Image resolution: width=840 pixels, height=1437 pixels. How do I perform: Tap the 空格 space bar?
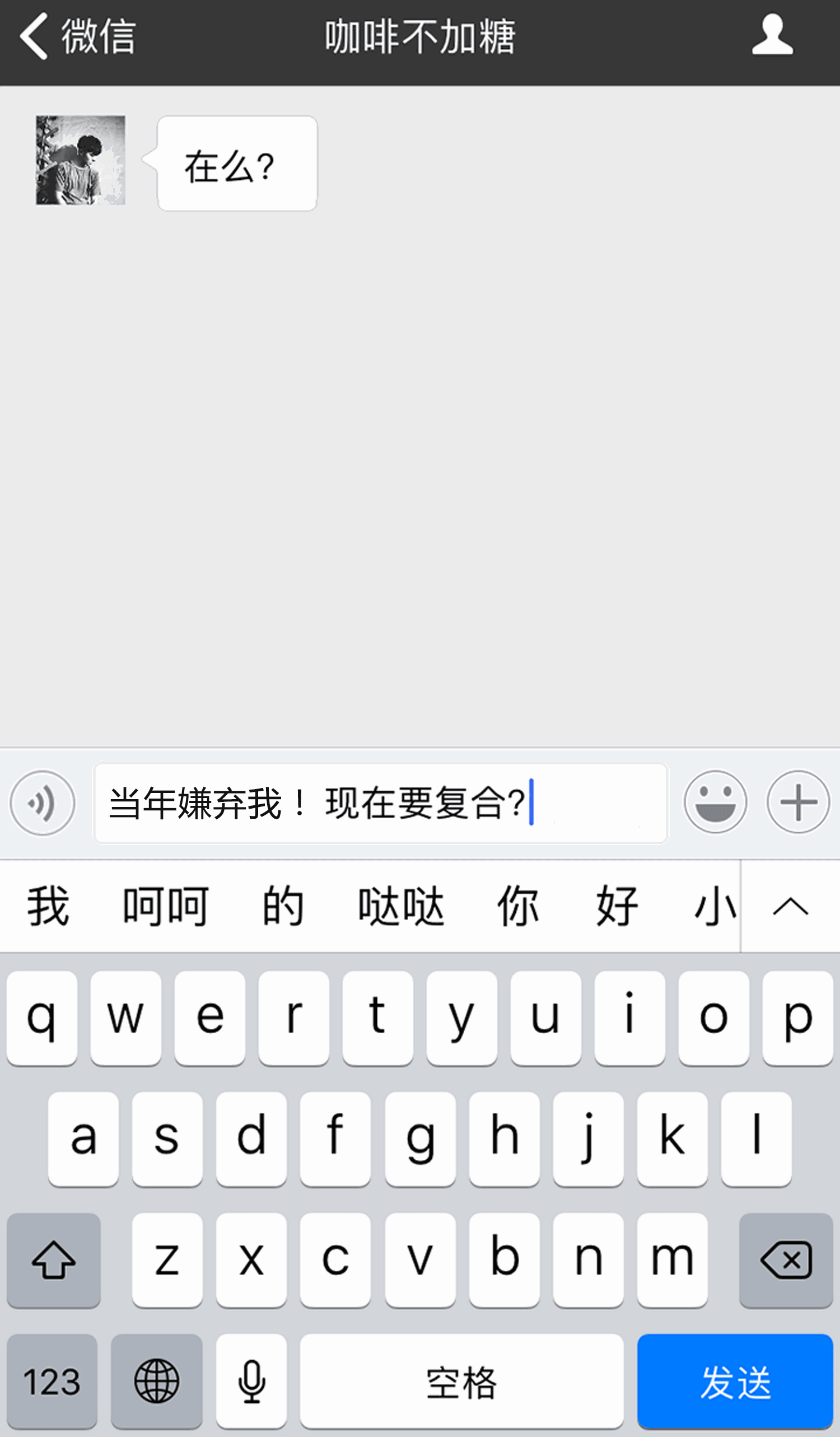pos(462,1382)
